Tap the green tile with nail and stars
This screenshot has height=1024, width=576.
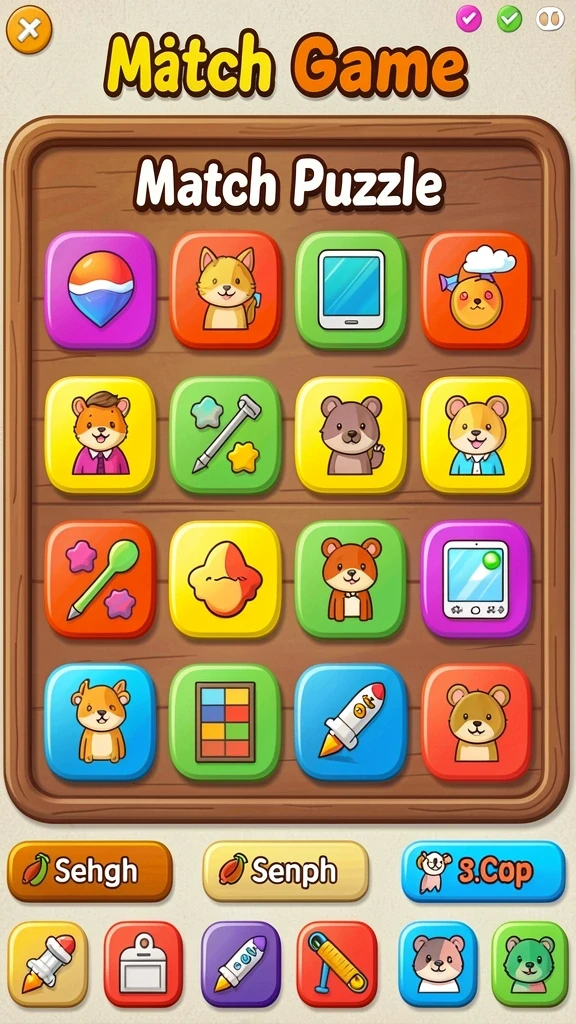point(226,434)
